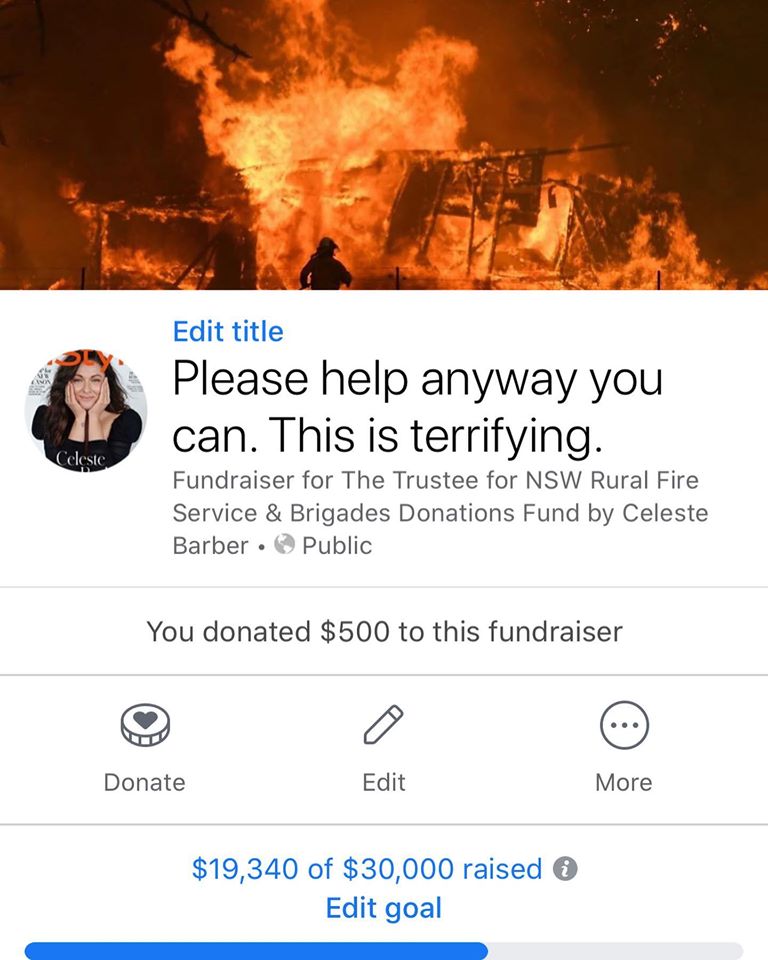Viewport: 768px width, 960px height.
Task: Open the Edit pencil option
Action: [384, 746]
